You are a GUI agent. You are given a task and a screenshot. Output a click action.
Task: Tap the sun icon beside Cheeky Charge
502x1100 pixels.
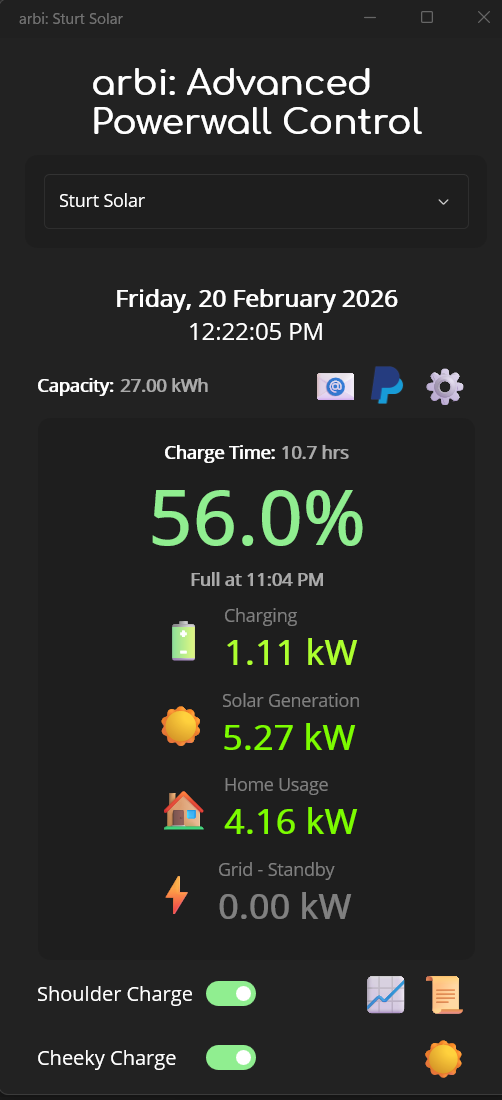[444, 1059]
